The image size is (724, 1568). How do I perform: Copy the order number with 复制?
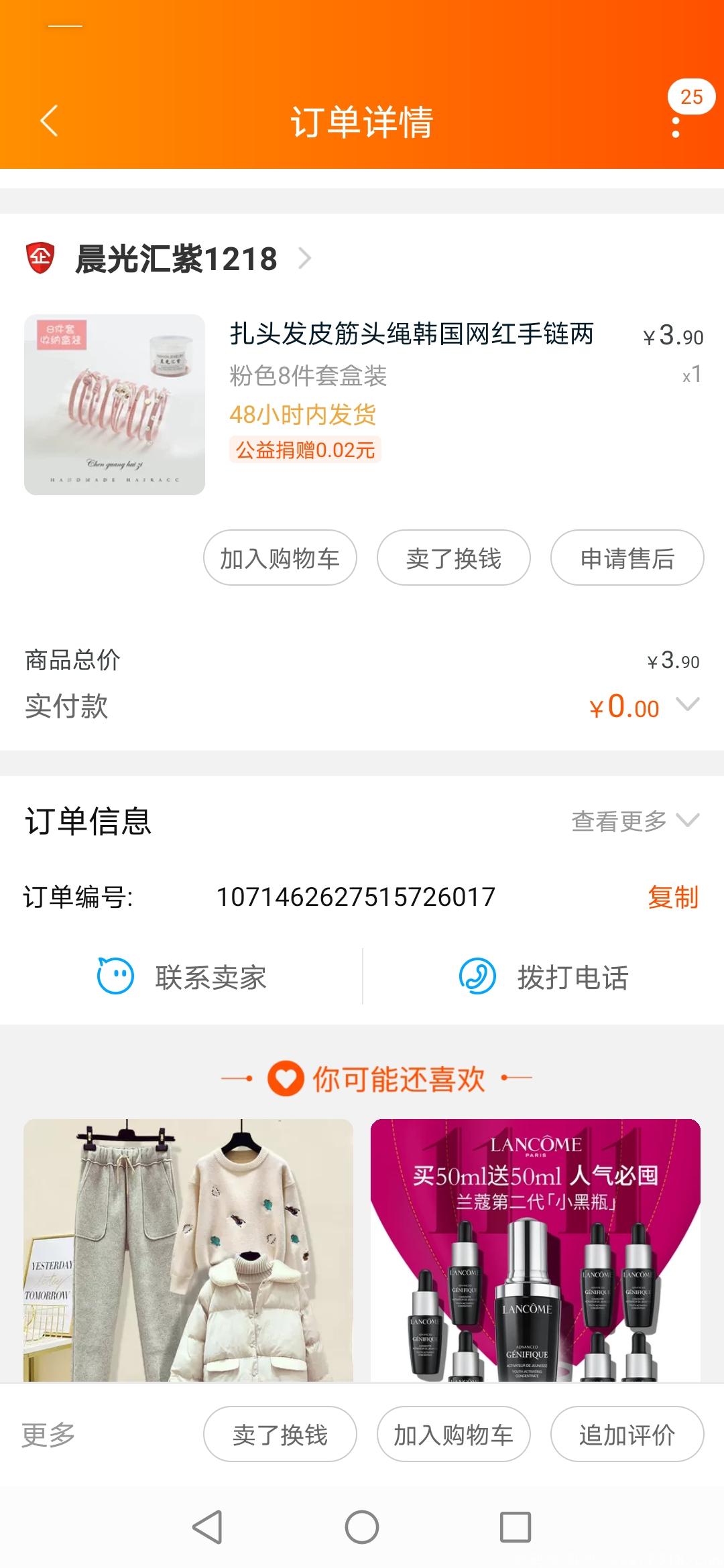click(672, 897)
